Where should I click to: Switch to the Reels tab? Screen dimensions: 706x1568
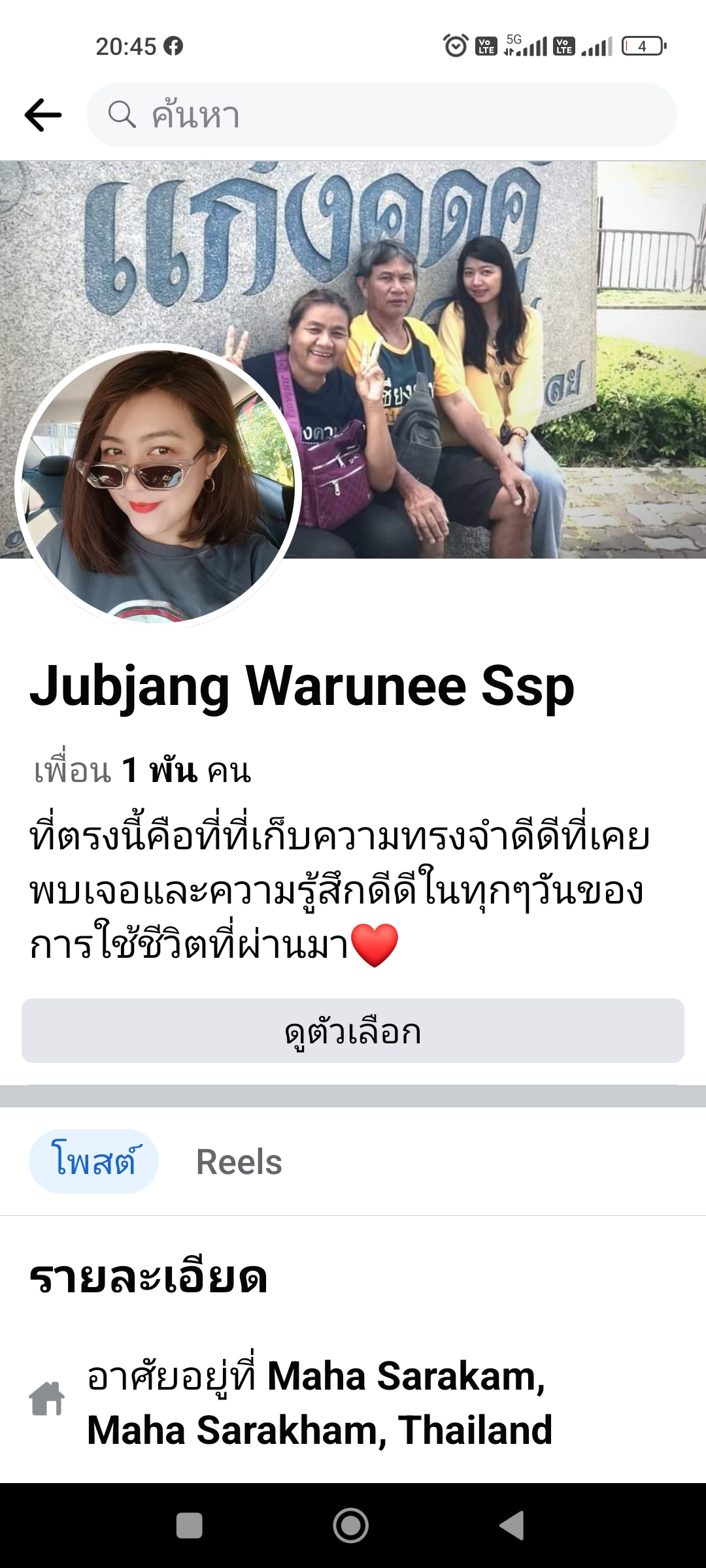[x=239, y=1162]
